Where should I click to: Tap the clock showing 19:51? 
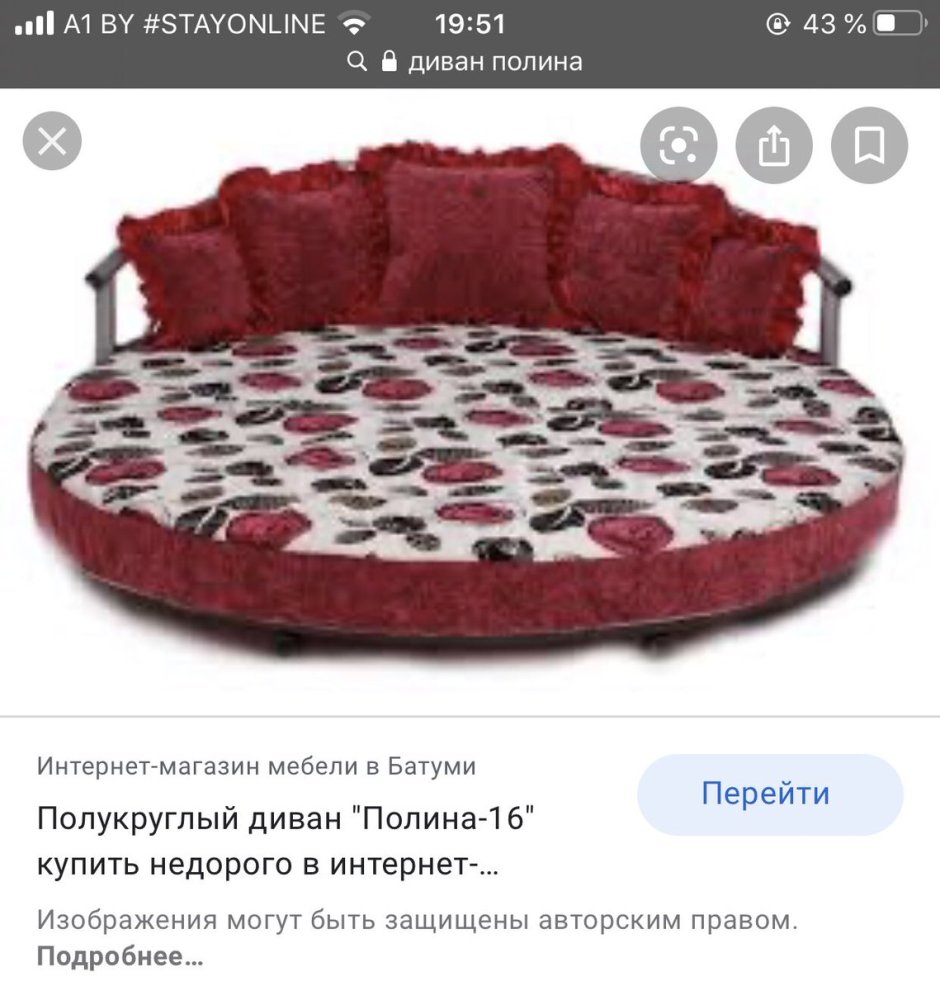pos(470,22)
